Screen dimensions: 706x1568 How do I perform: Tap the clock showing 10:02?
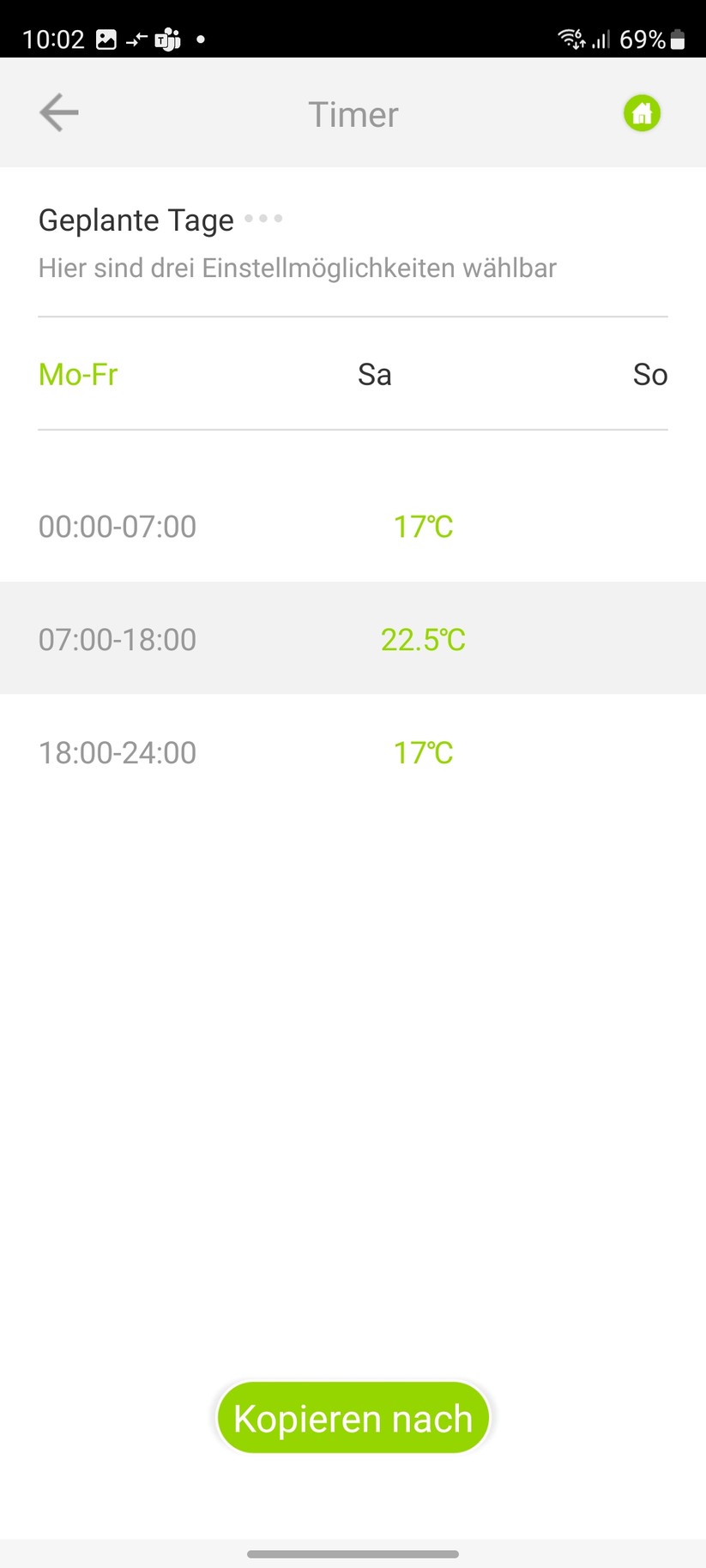53,39
